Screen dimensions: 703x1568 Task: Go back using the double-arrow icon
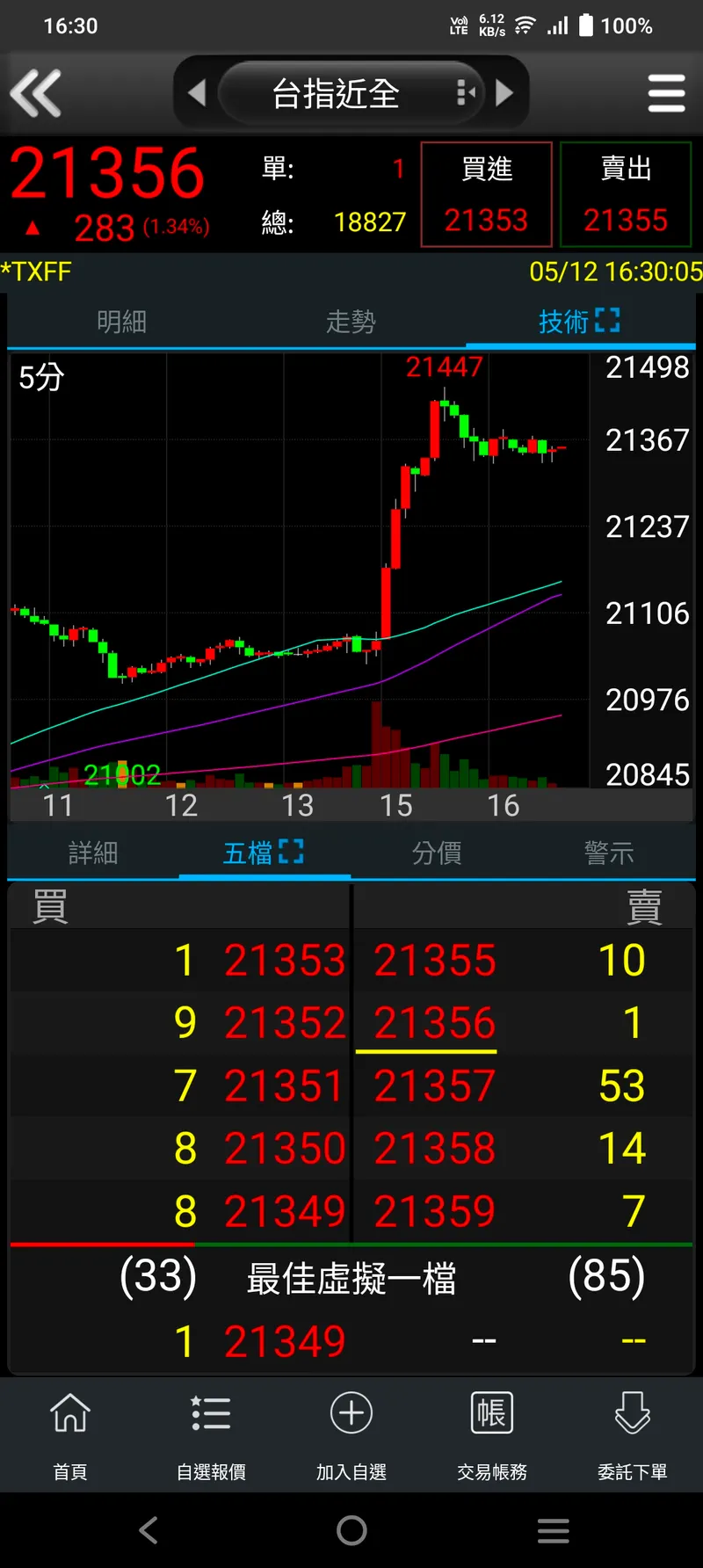point(36,92)
